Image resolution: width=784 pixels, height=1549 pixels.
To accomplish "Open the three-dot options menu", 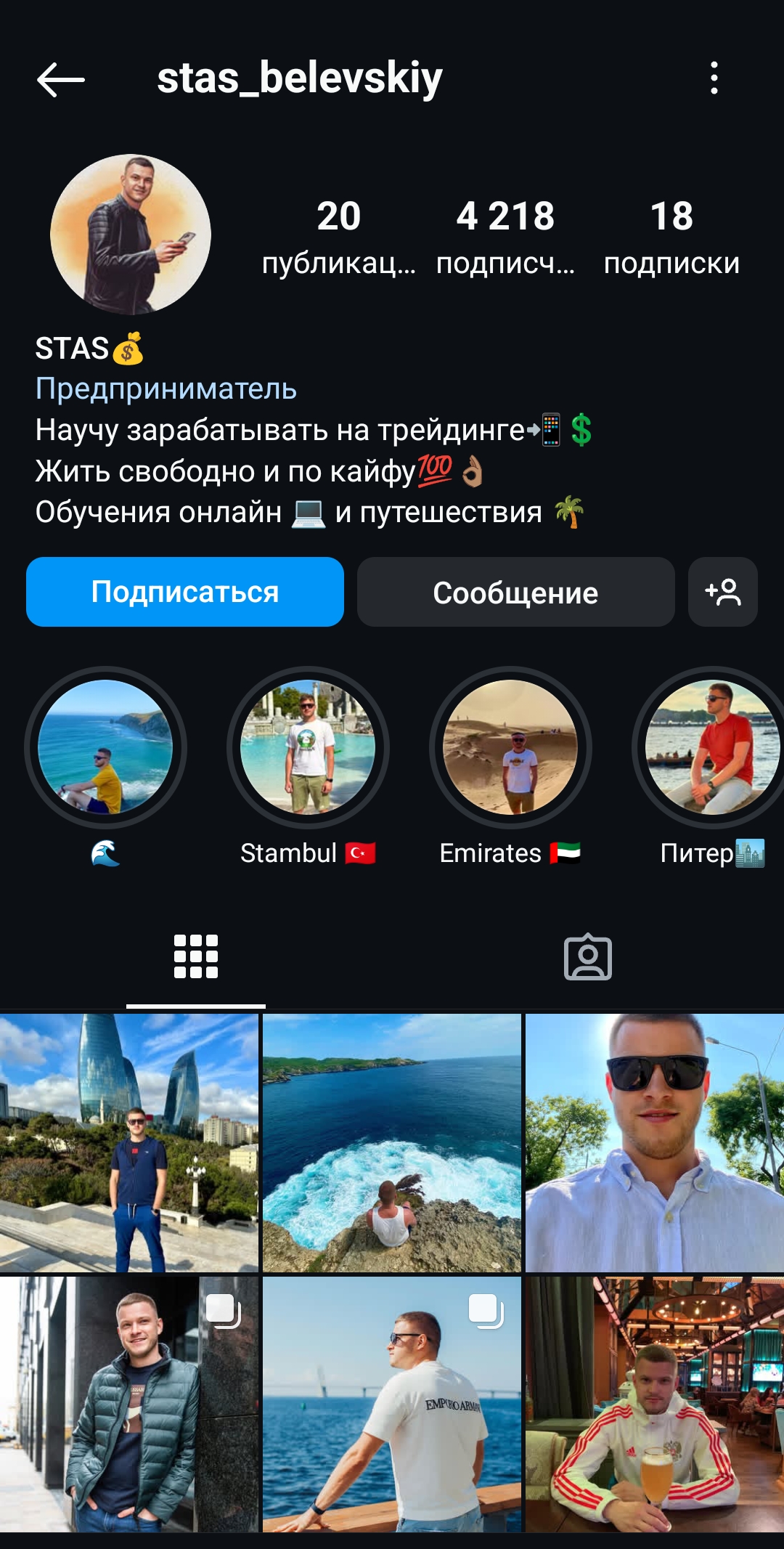I will click(715, 80).
